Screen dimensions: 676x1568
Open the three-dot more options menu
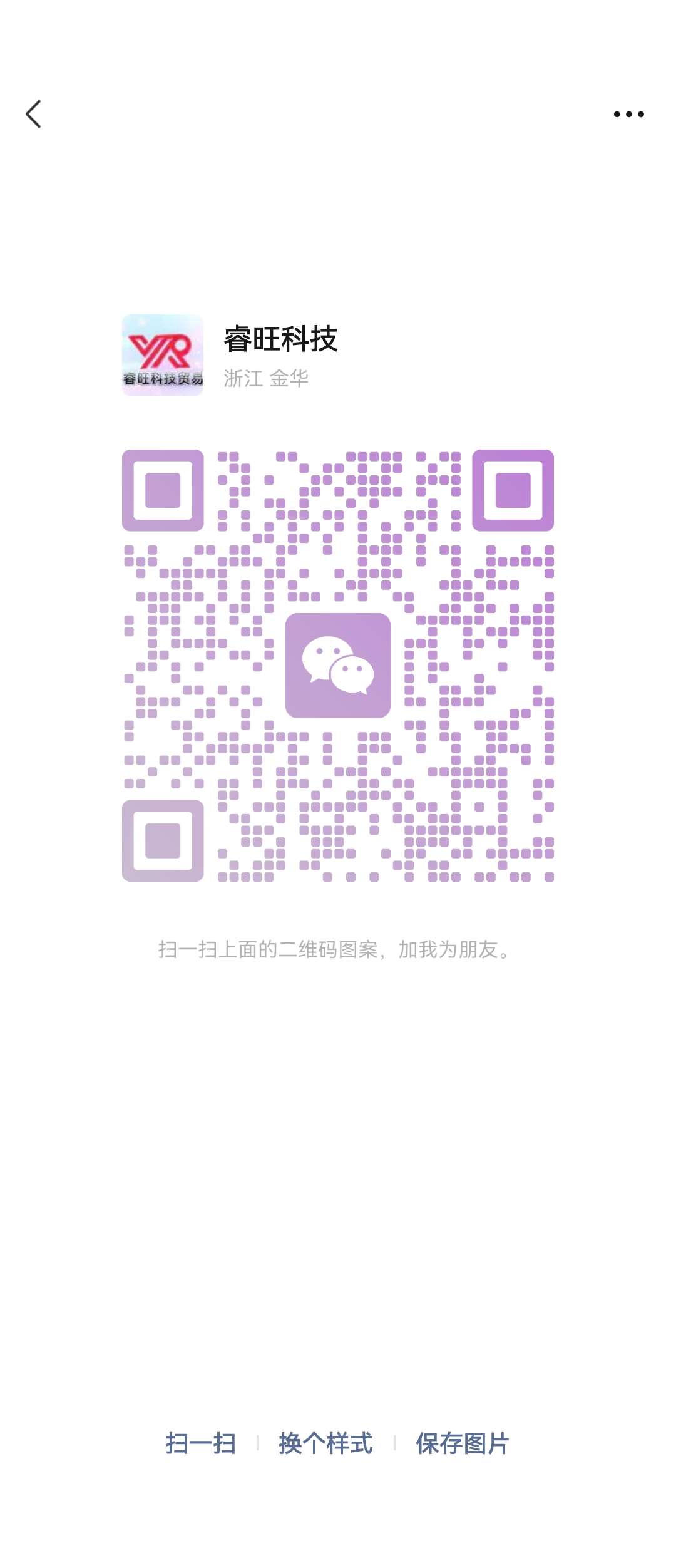pos(628,114)
